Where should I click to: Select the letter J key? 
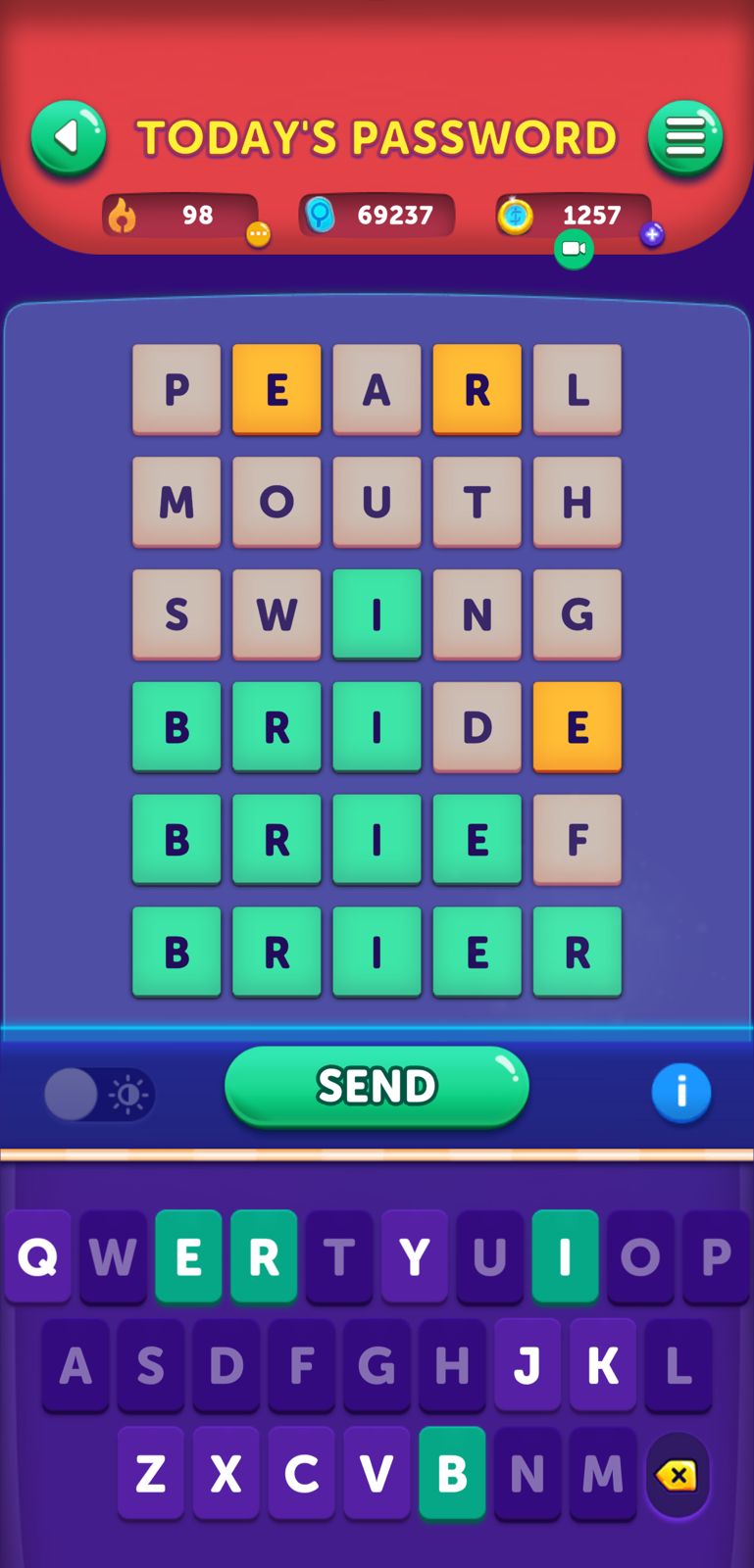click(528, 1365)
